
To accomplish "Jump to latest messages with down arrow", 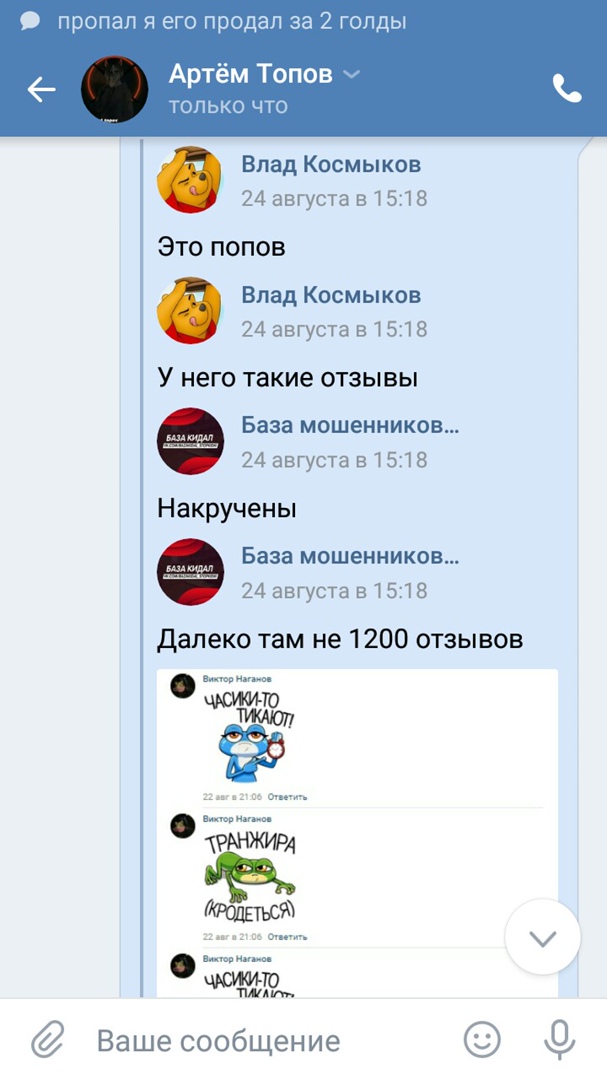I will pyautogui.click(x=542, y=938).
